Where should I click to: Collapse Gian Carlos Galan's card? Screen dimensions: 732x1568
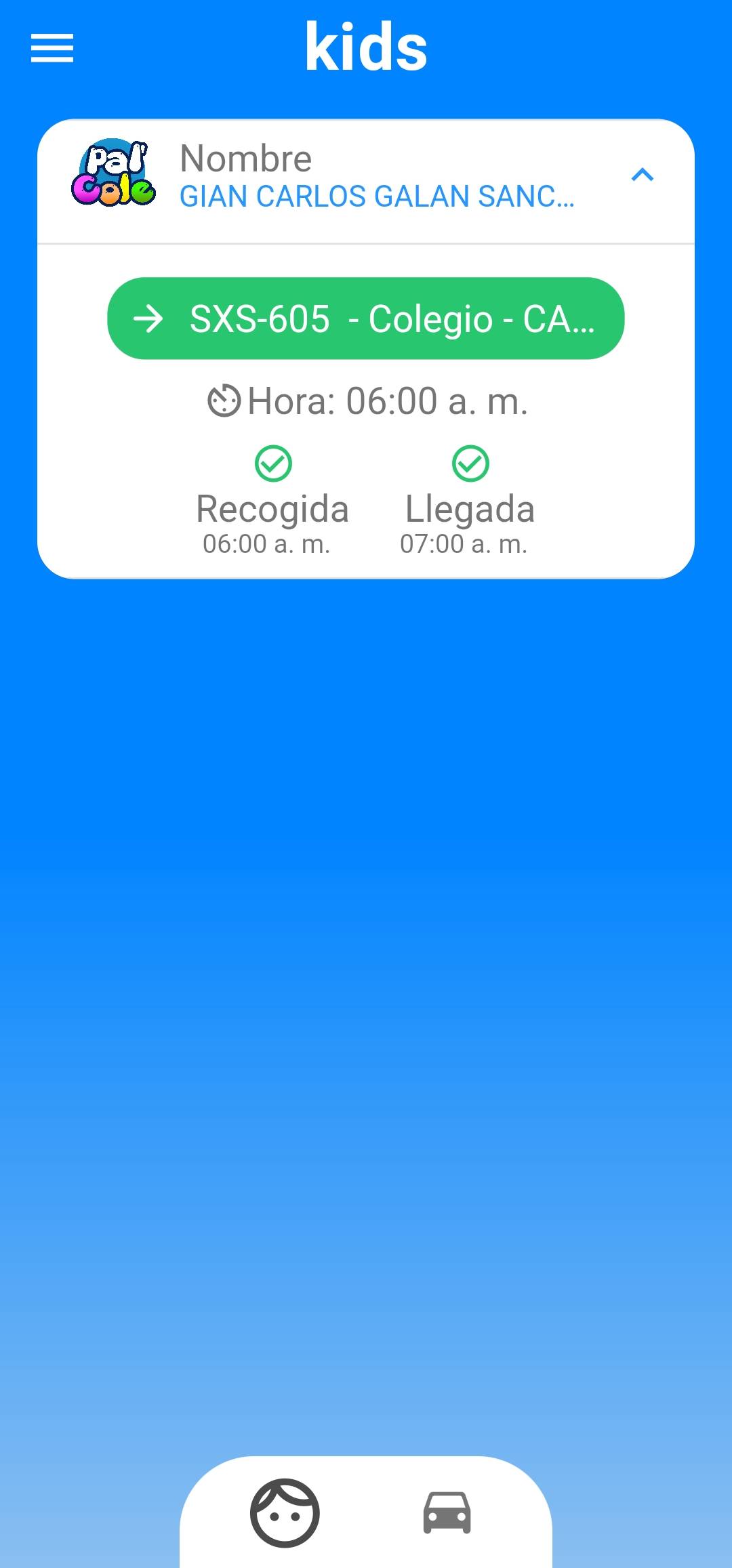(642, 176)
